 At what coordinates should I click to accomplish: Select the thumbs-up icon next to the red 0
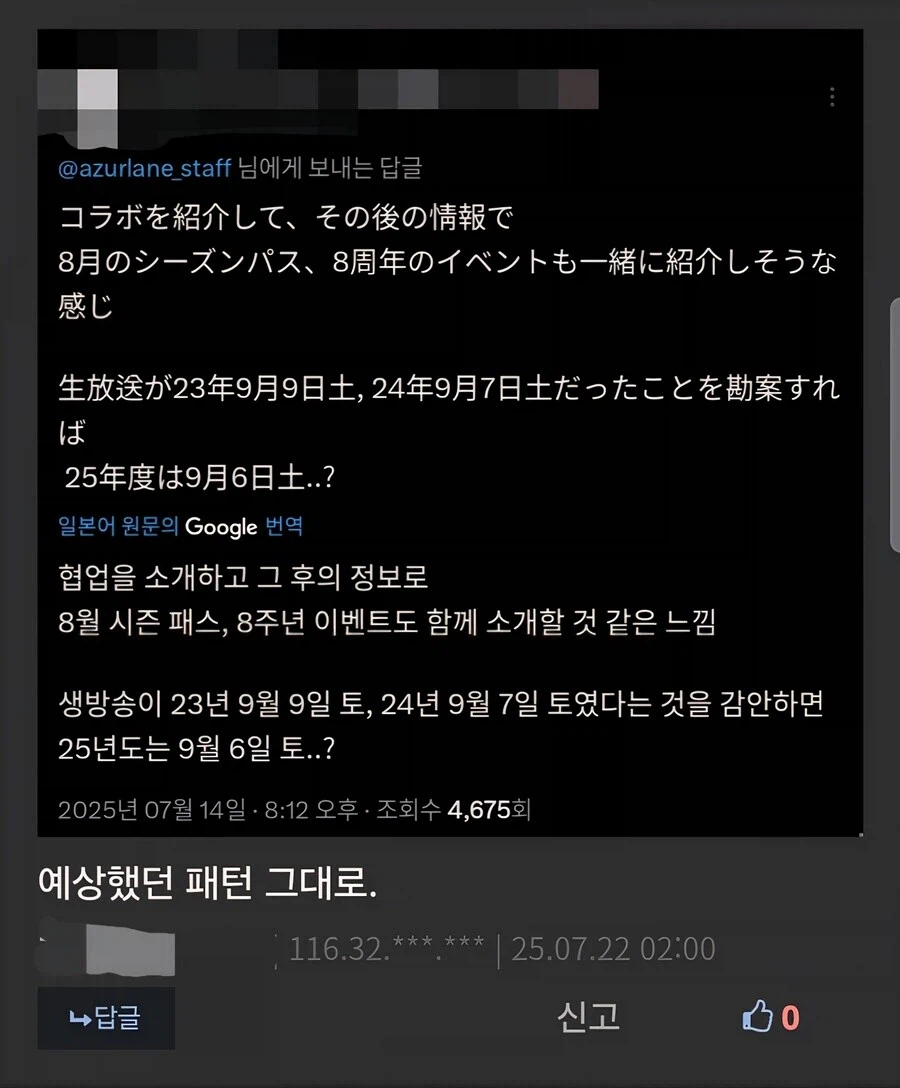coord(759,1016)
